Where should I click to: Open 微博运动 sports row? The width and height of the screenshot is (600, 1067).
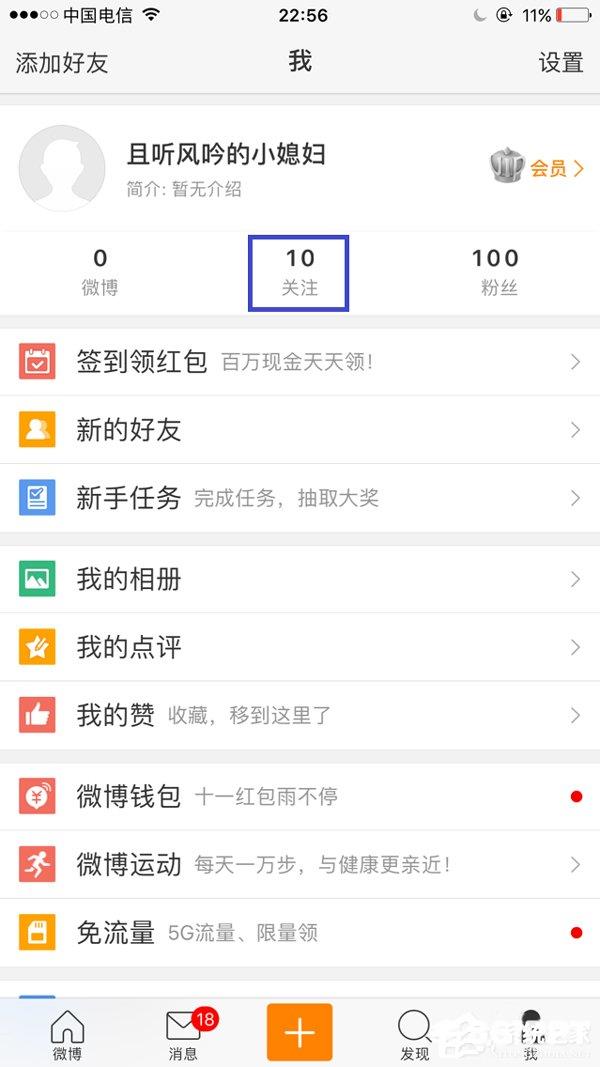[300, 865]
